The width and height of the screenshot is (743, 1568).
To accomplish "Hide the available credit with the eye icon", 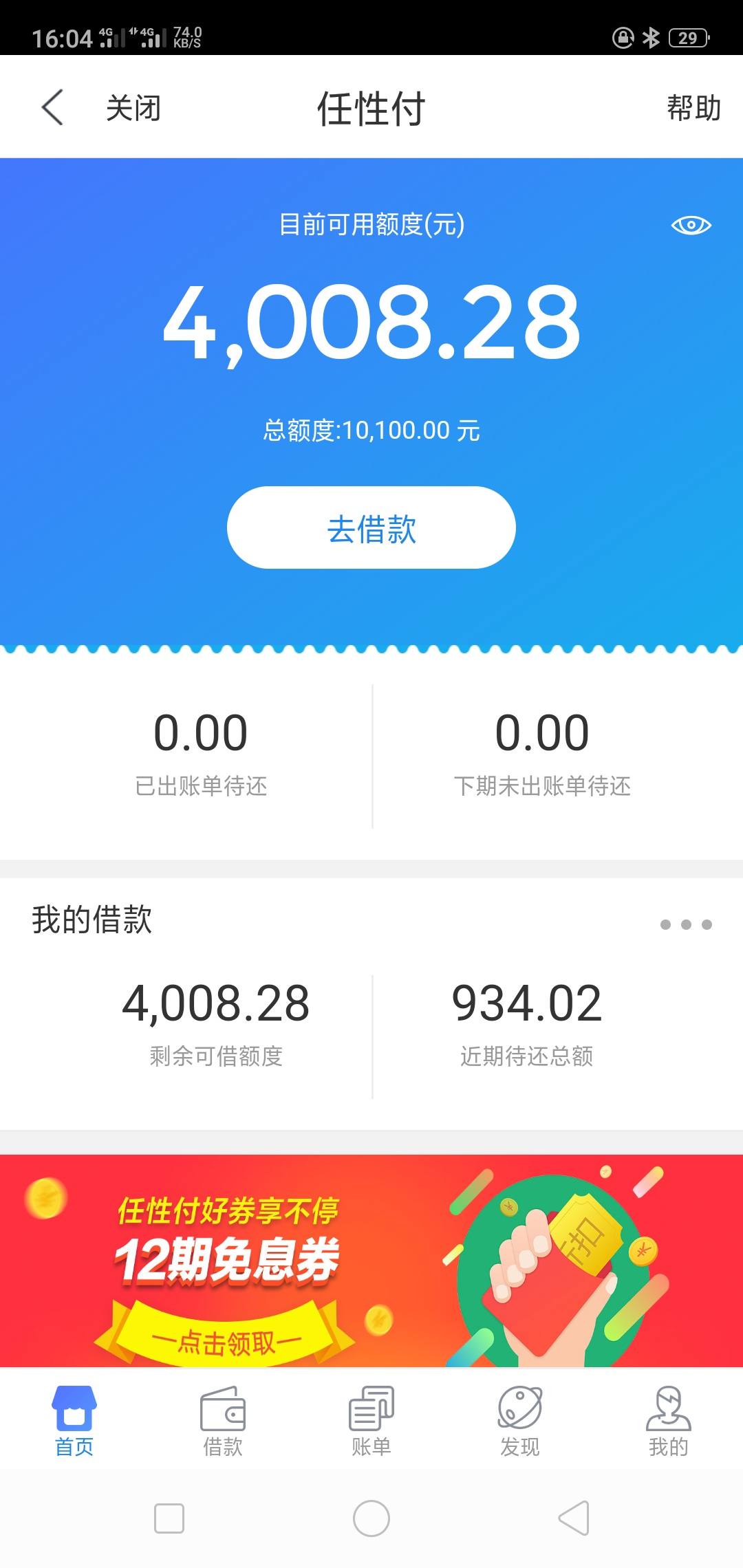I will coord(691,225).
